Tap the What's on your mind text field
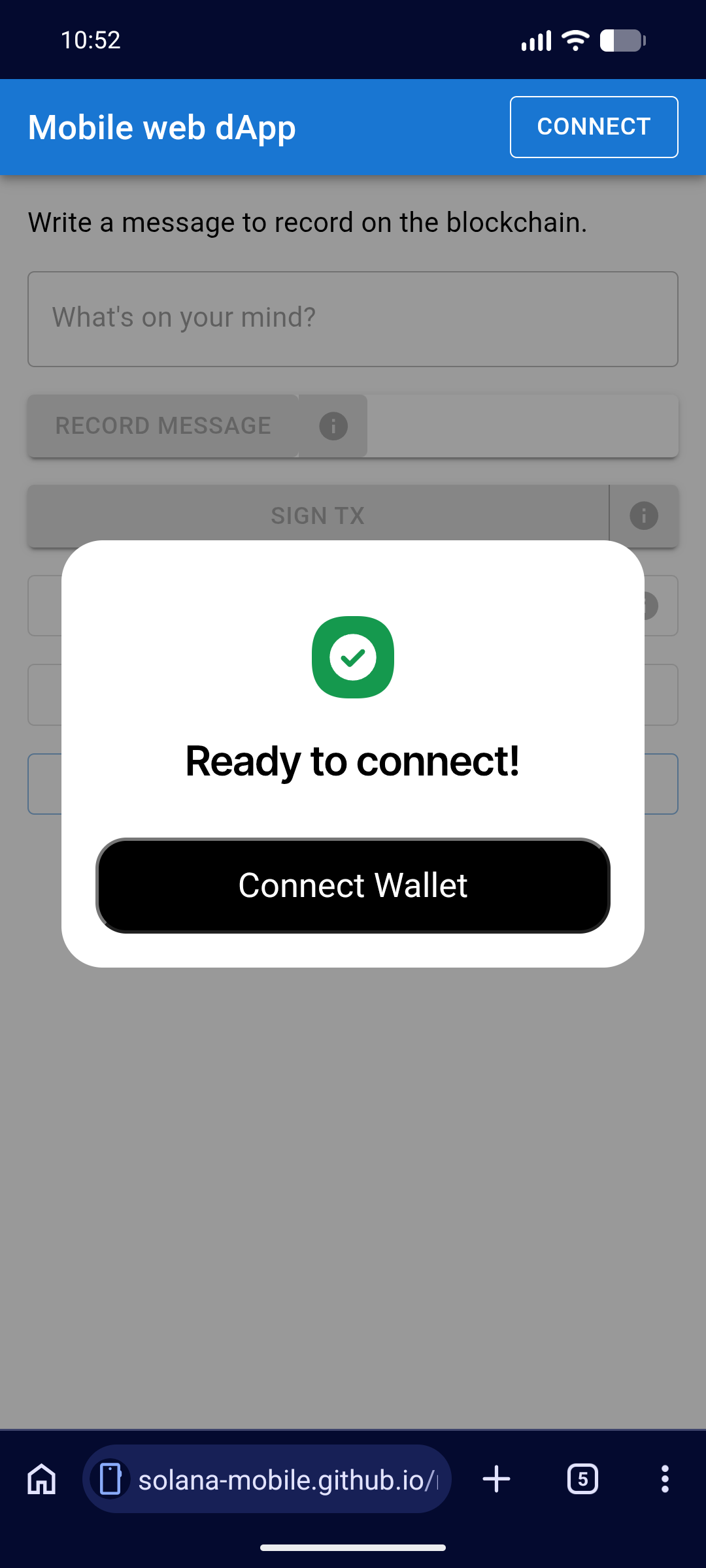This screenshot has width=706, height=1568. pyautogui.click(x=353, y=318)
